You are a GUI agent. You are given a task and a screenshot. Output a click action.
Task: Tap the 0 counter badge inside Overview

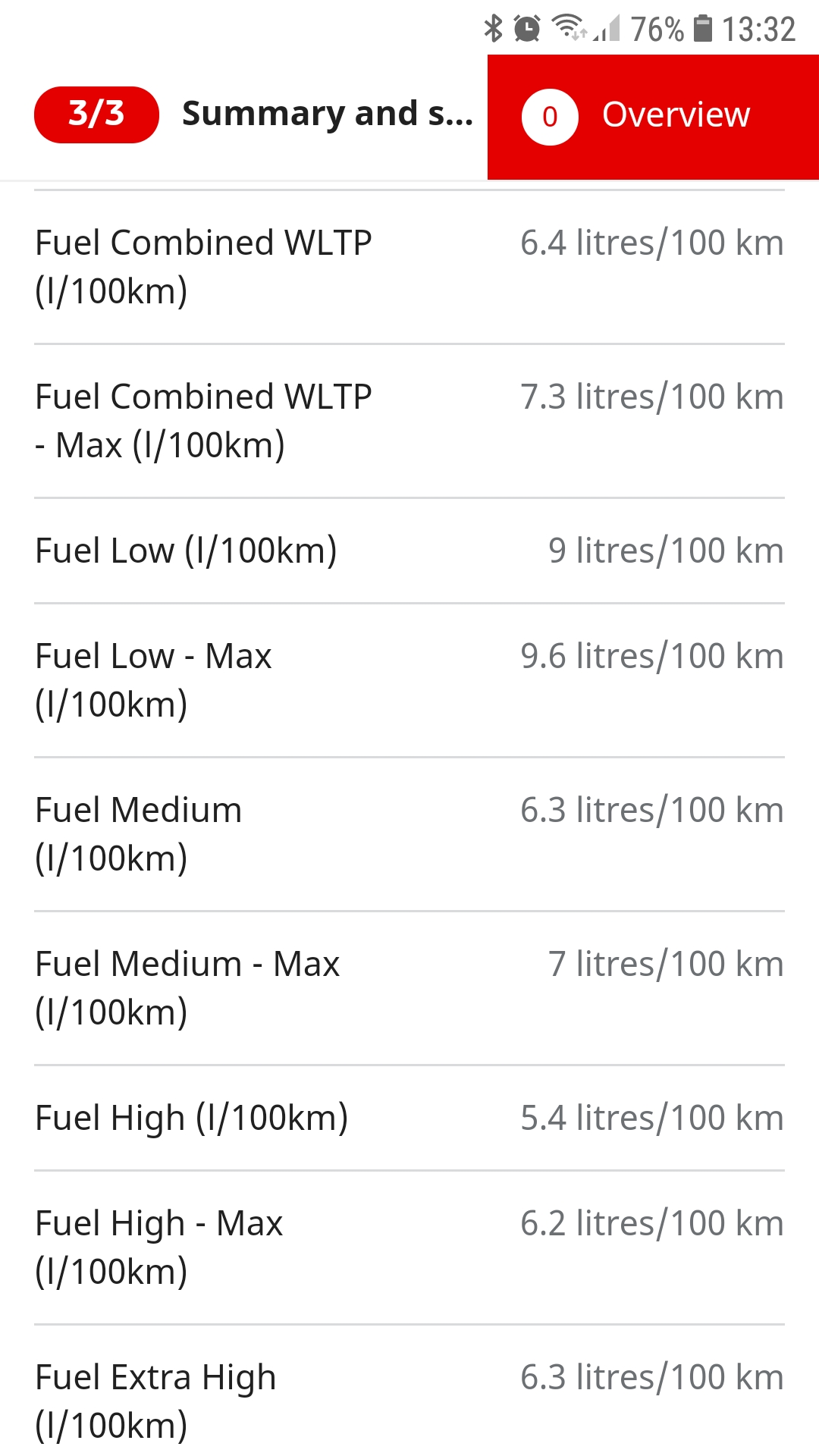pos(550,116)
